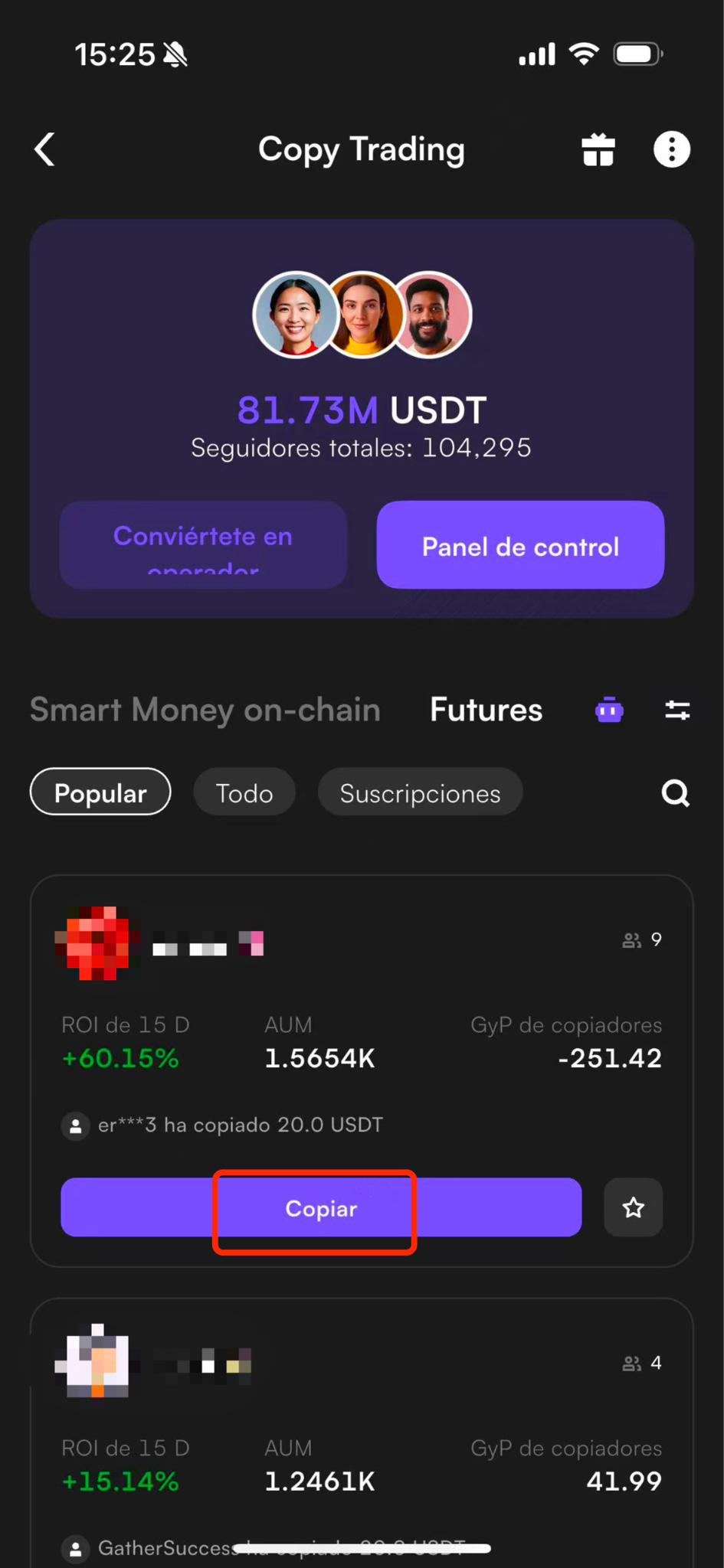Copiar the trader with +60.15% ROI
This screenshot has height=1568, width=724.
(321, 1207)
